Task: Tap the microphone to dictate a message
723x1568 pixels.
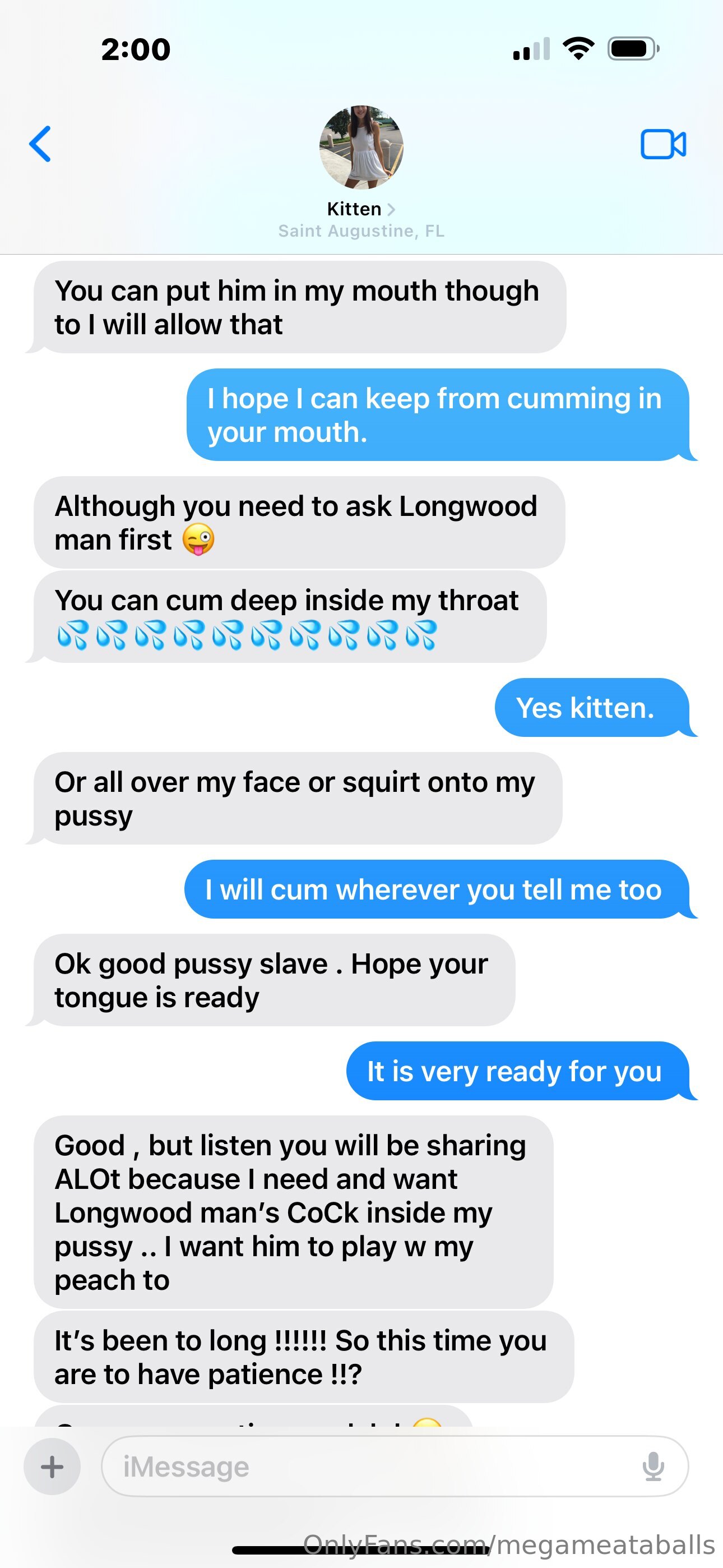Action: tap(653, 1466)
